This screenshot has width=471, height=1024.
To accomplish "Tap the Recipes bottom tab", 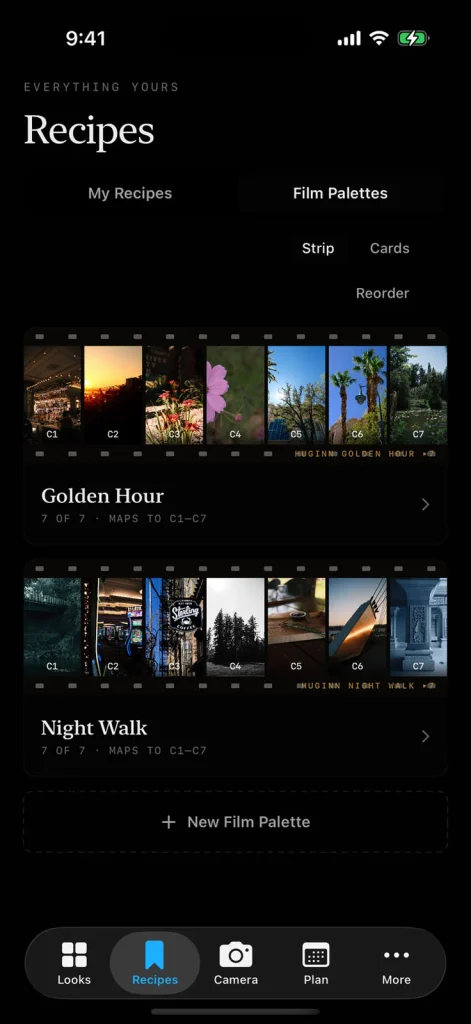I will 155,963.
